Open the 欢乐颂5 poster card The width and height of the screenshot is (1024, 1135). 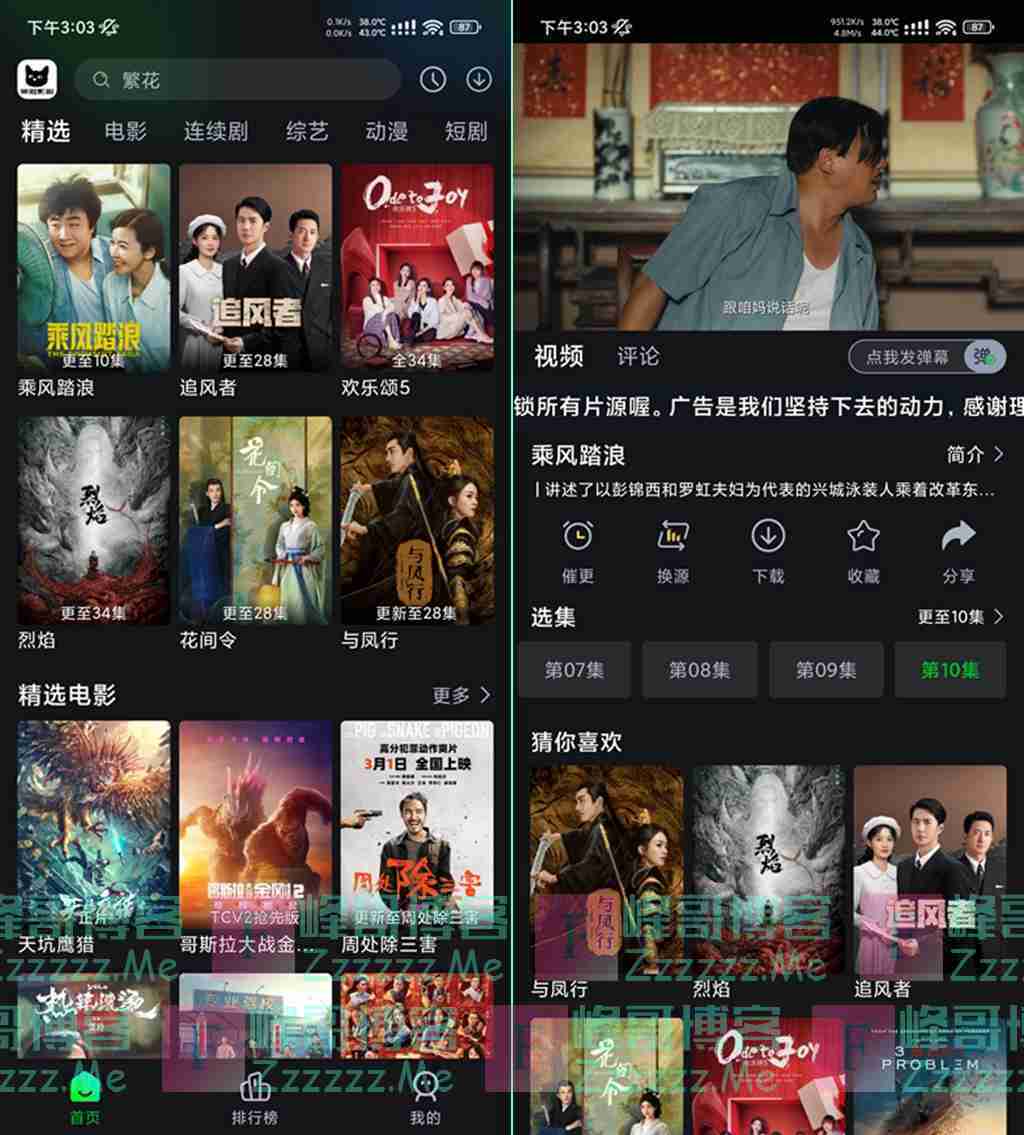pyautogui.click(x=417, y=268)
